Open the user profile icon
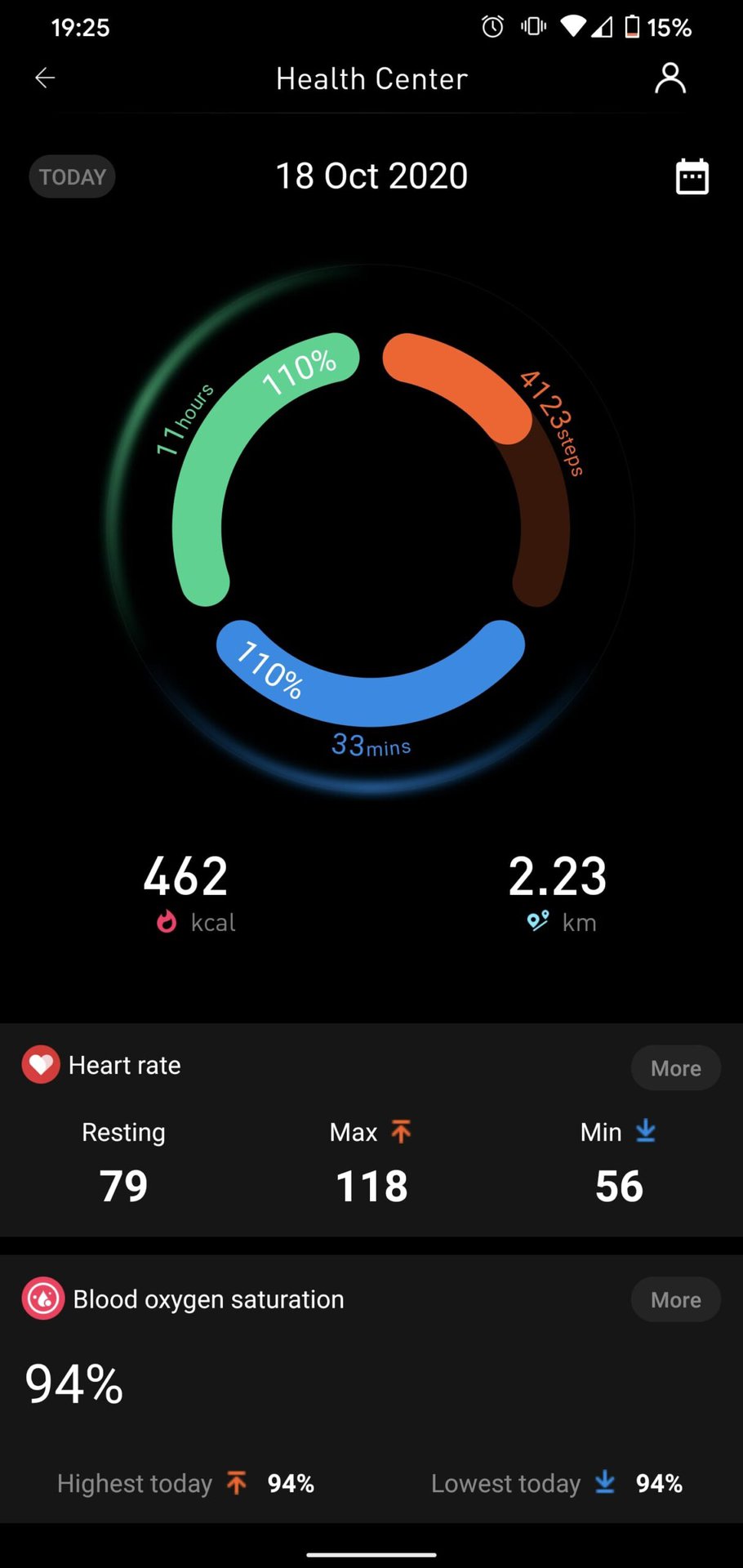Viewport: 743px width, 1568px height. [670, 78]
